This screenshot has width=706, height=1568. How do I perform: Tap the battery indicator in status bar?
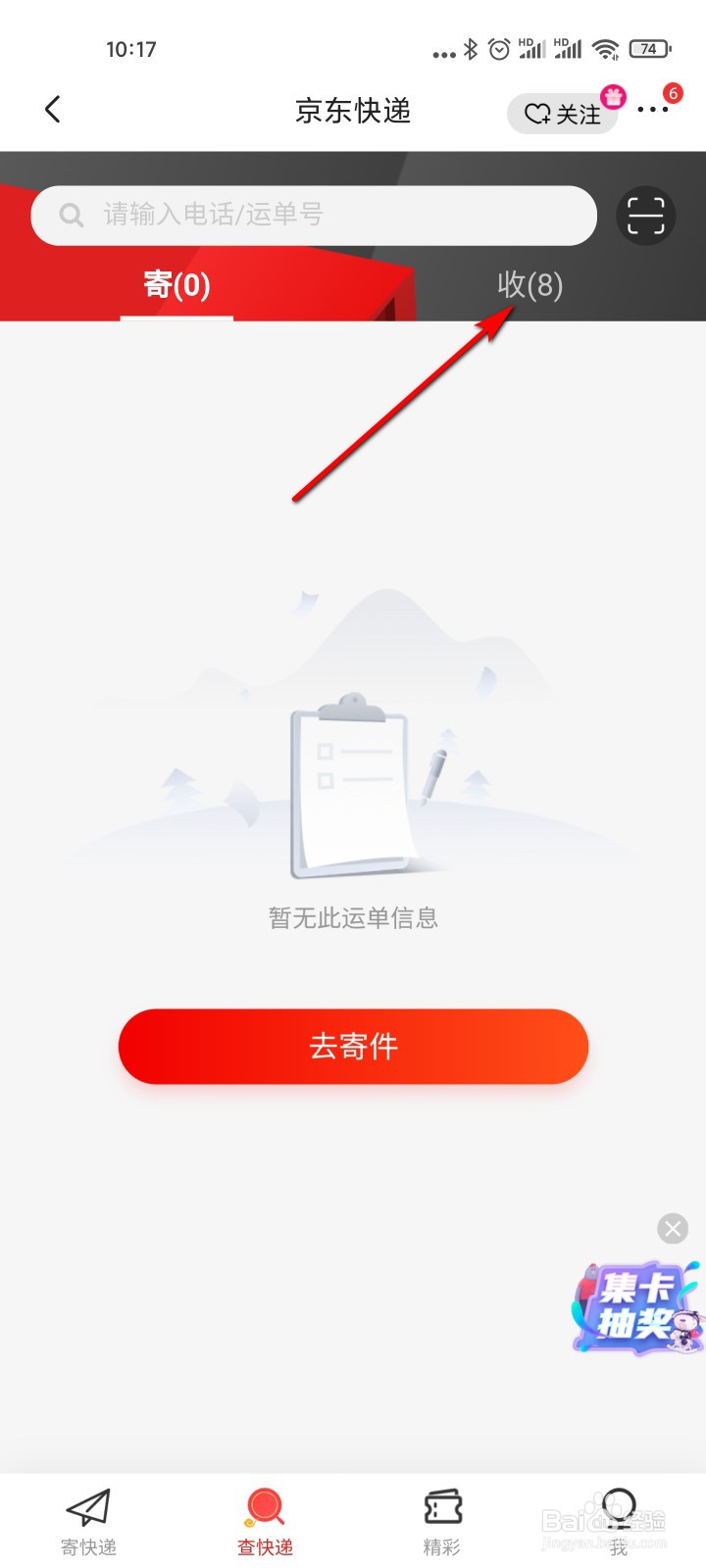[648, 48]
